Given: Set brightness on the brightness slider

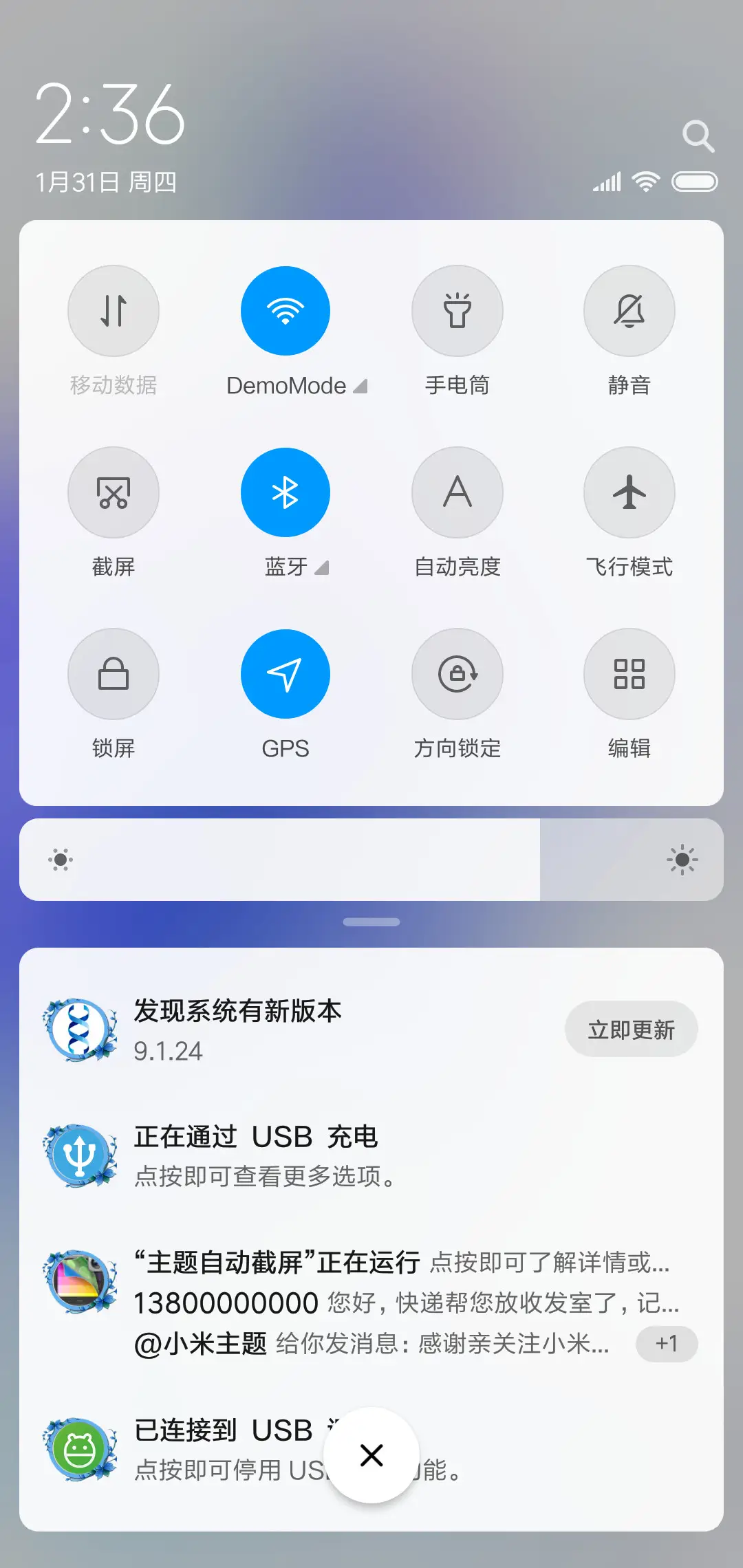Looking at the screenshot, I should 371,860.
